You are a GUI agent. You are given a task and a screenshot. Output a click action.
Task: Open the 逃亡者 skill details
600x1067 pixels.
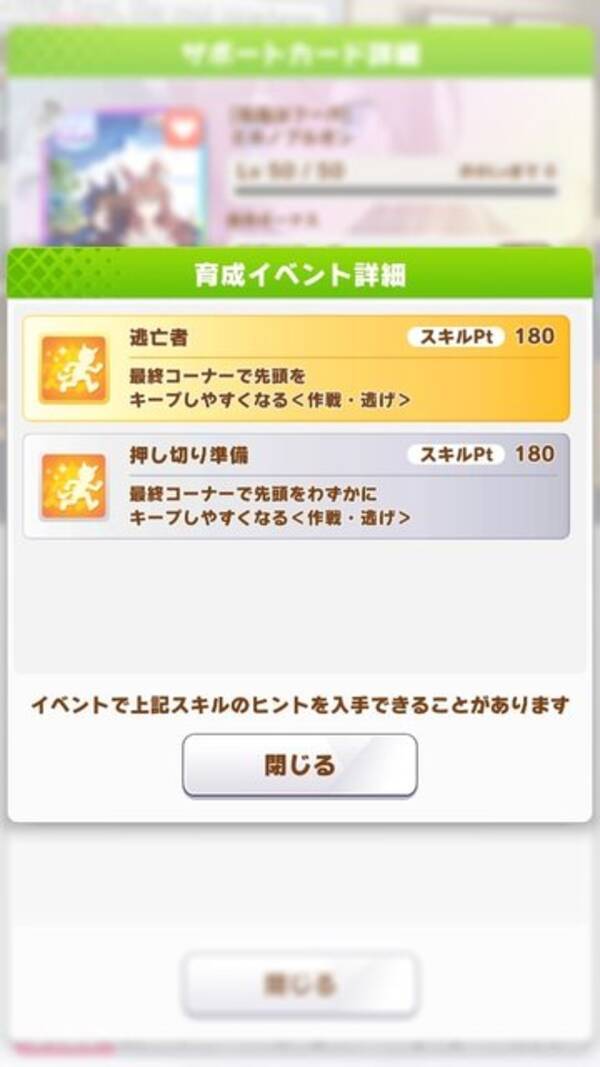296,368
